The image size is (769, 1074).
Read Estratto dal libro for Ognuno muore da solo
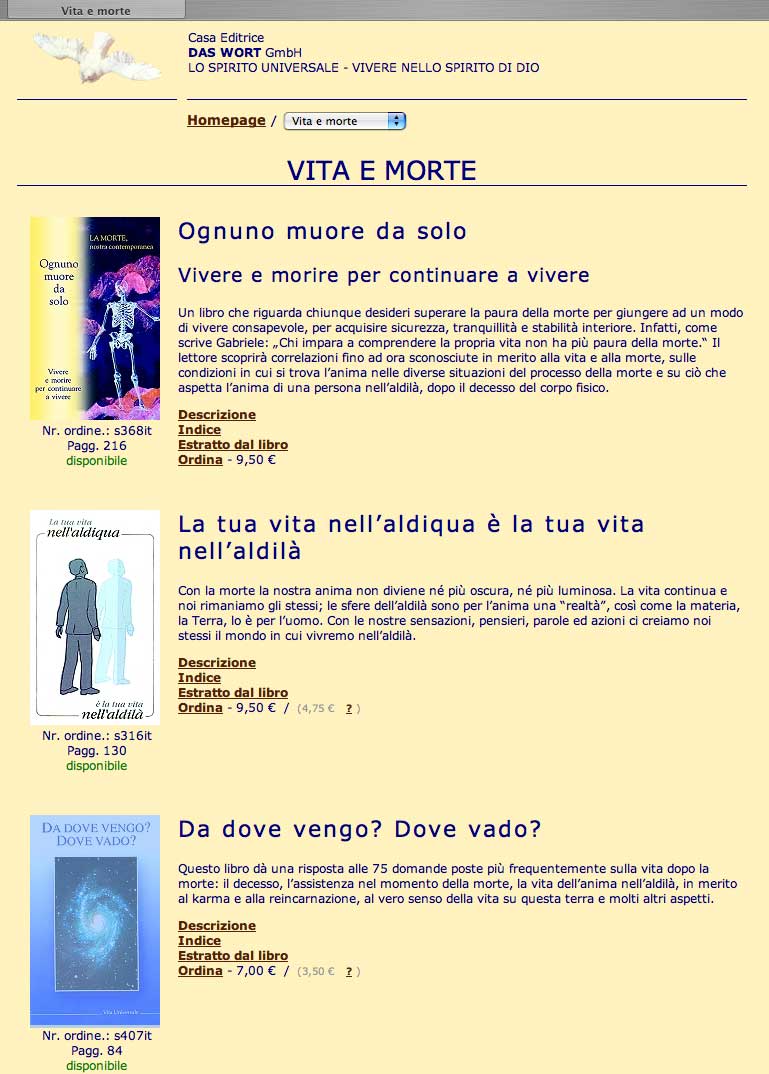pyautogui.click(x=232, y=445)
